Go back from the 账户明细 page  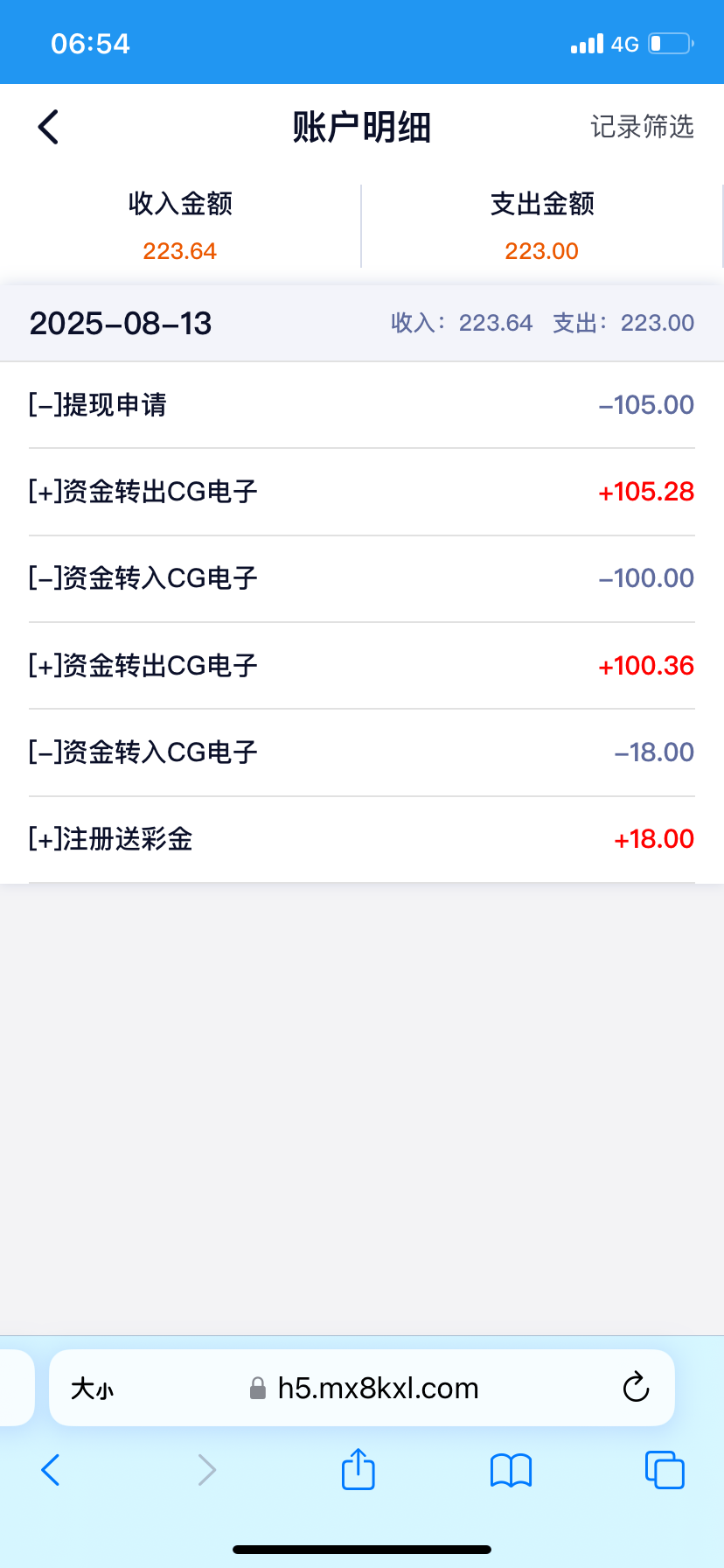(x=48, y=127)
